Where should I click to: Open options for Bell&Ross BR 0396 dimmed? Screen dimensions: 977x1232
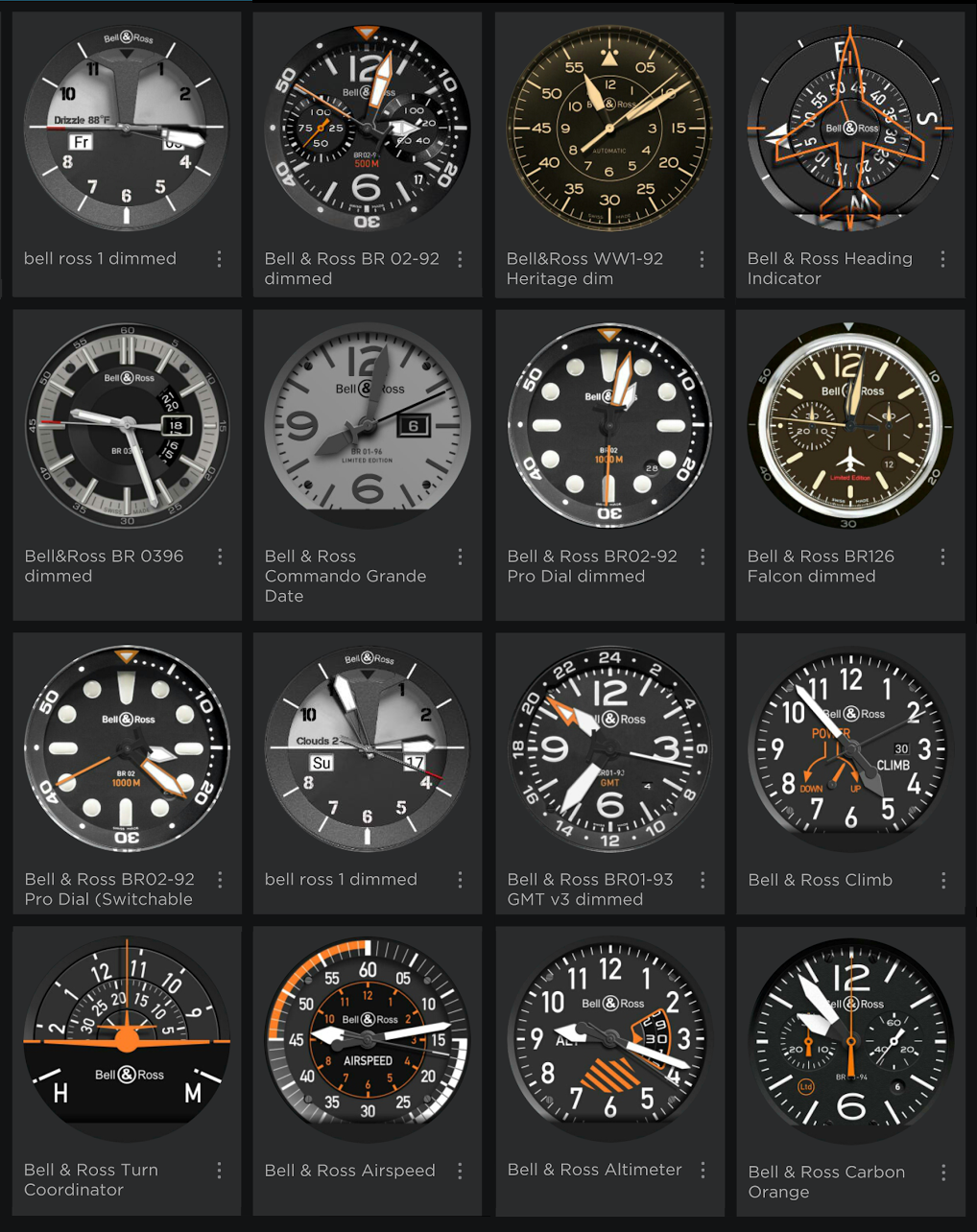click(x=220, y=557)
